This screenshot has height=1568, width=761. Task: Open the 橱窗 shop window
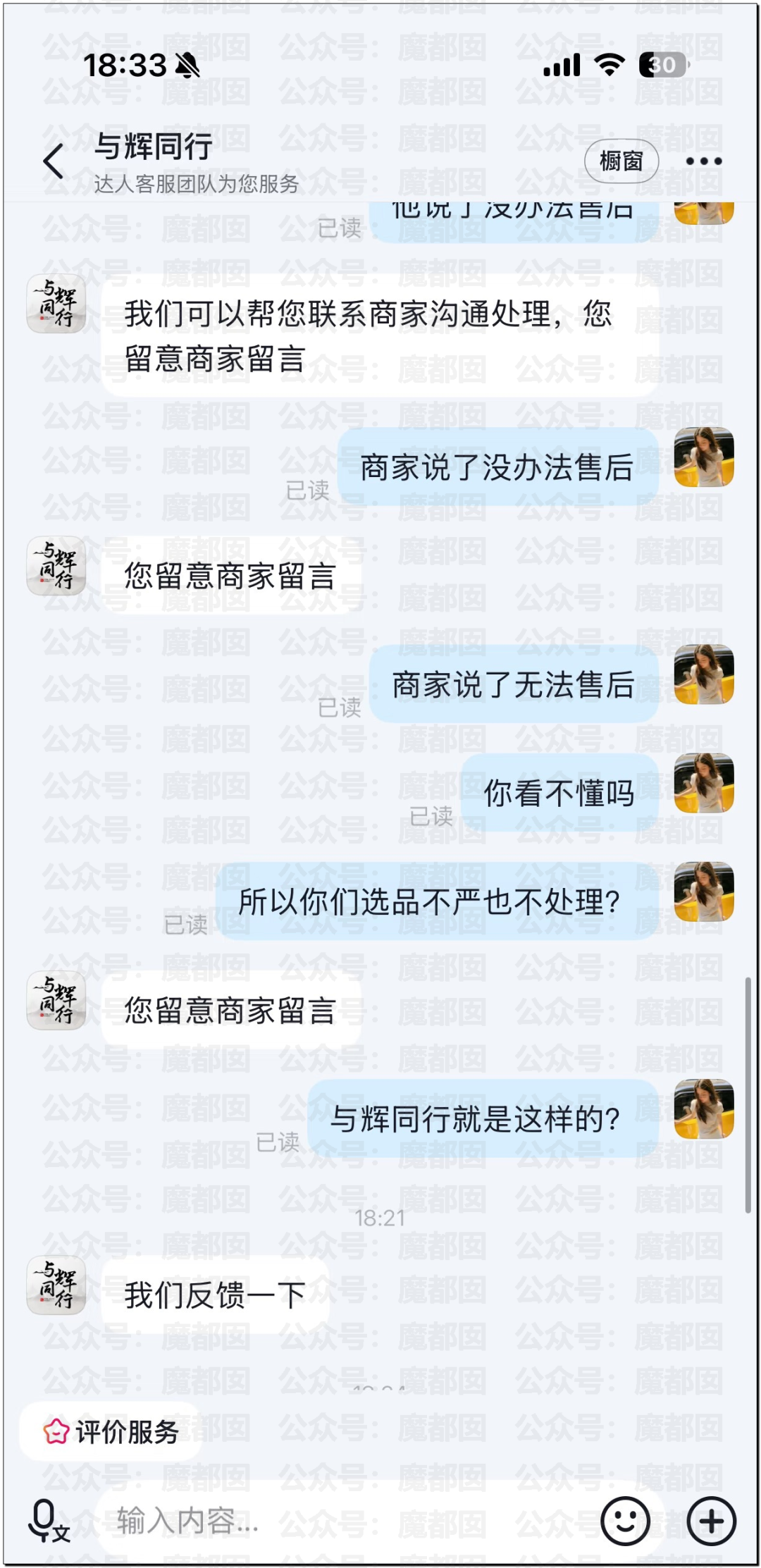point(621,161)
